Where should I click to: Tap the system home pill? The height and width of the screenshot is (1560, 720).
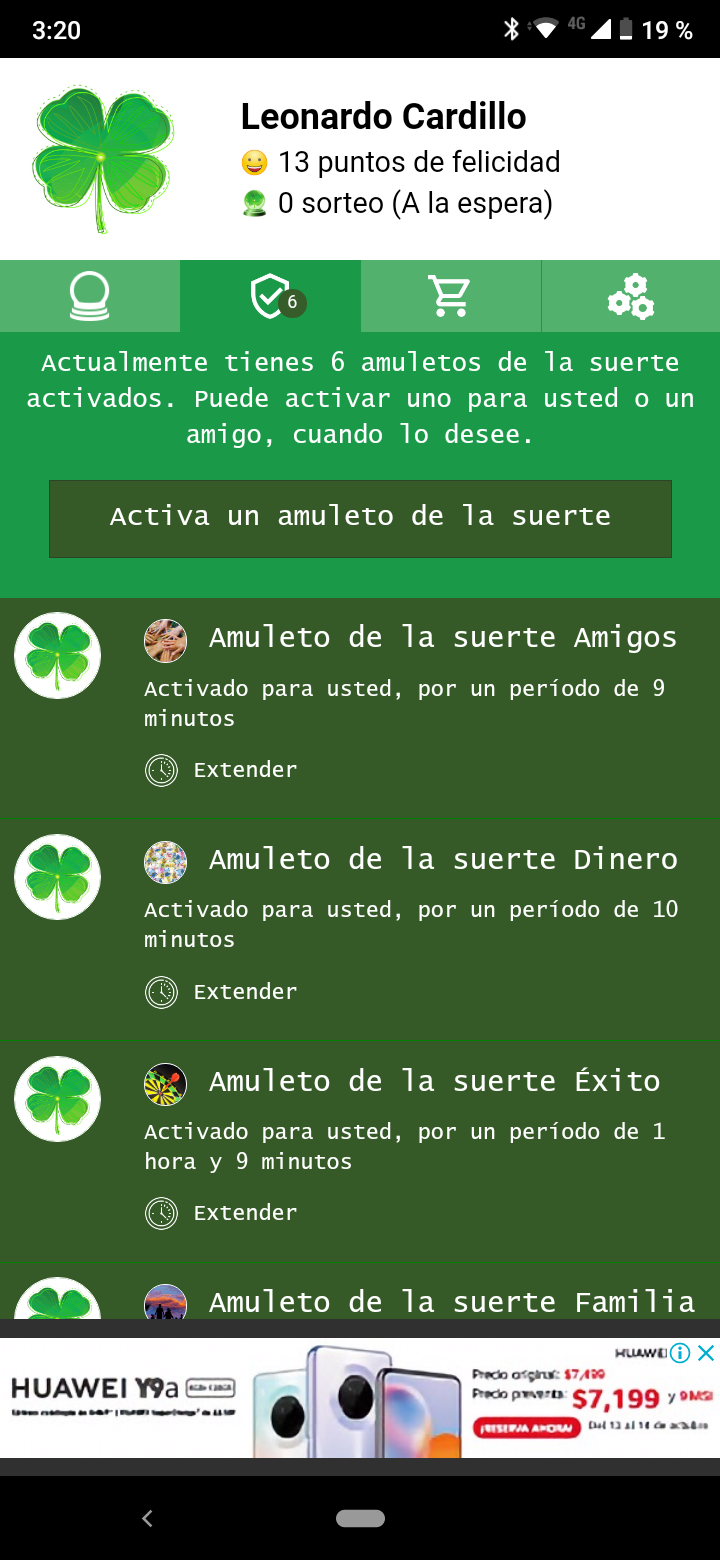click(x=360, y=1518)
